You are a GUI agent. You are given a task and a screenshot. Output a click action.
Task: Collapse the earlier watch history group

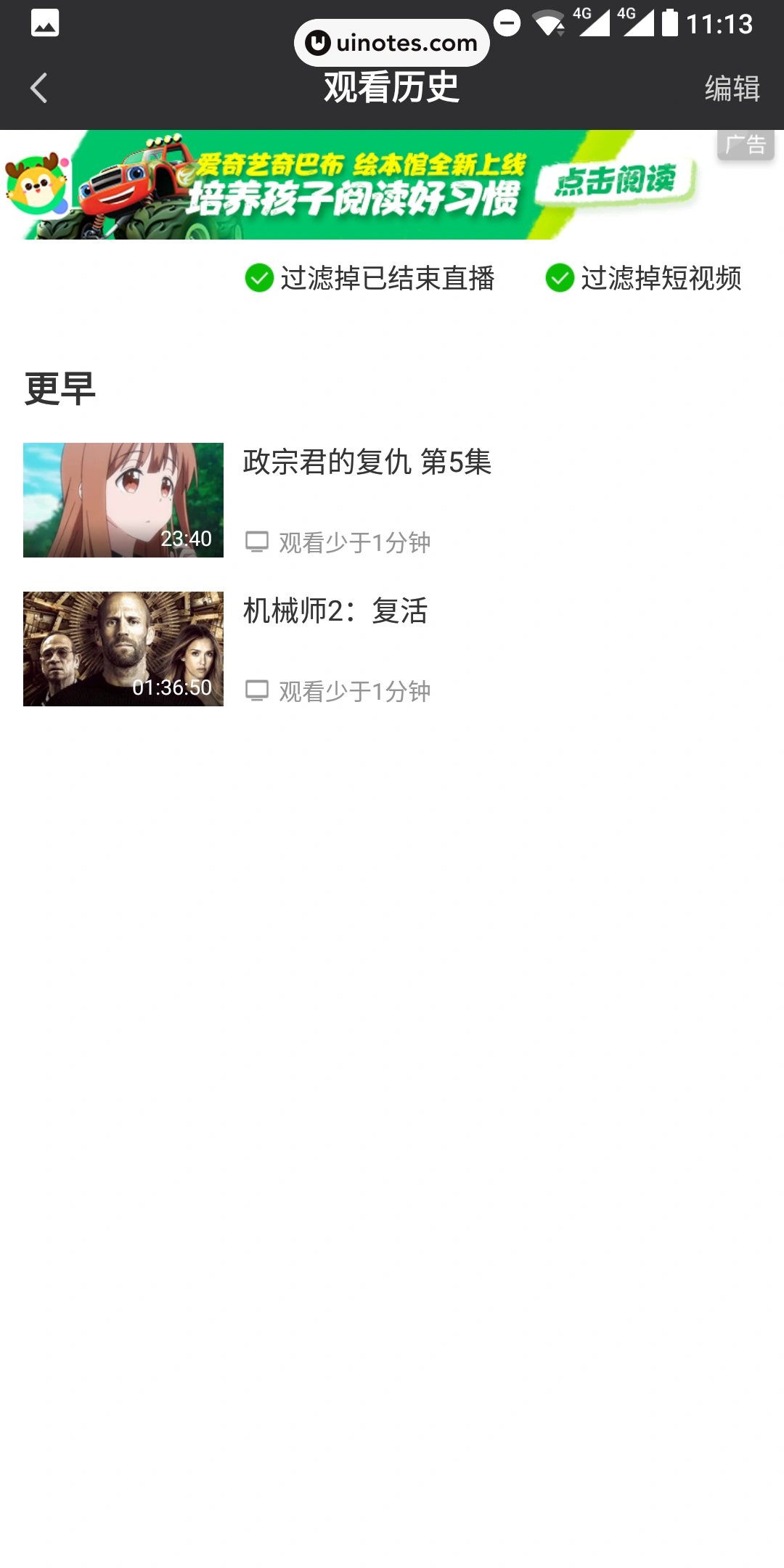pos(60,387)
